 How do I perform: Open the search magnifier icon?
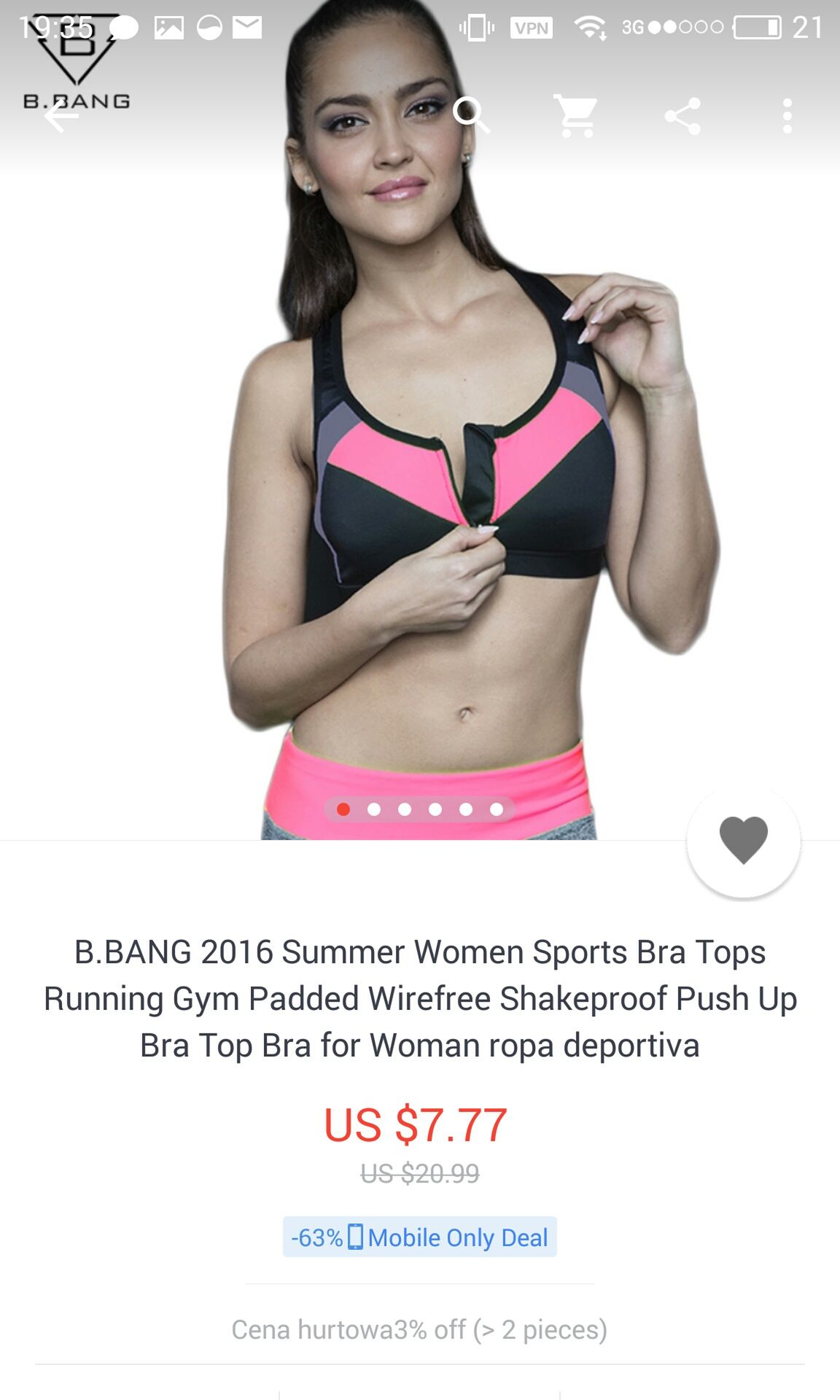pyautogui.click(x=472, y=115)
